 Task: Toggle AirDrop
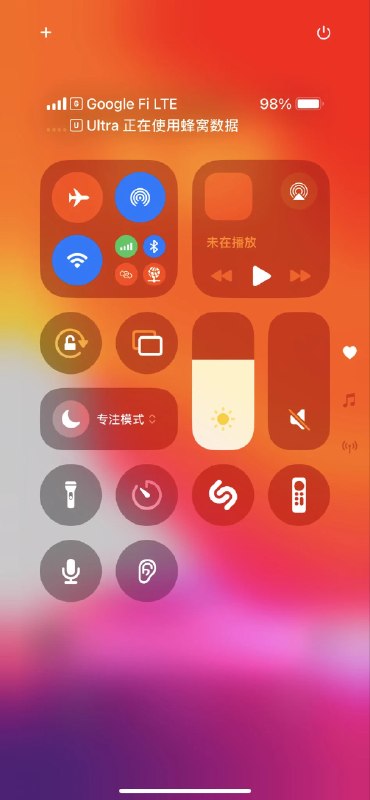(x=140, y=197)
